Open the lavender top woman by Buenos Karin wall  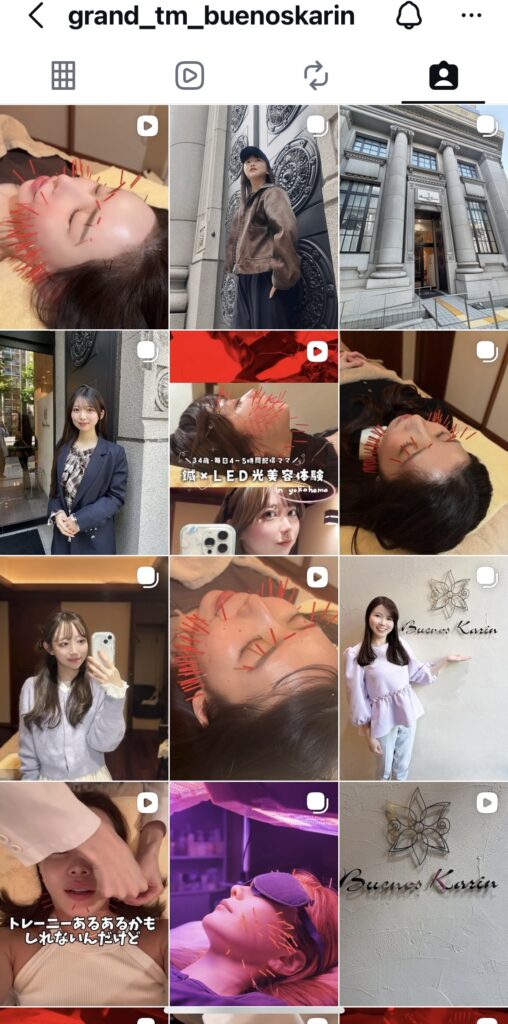point(424,668)
